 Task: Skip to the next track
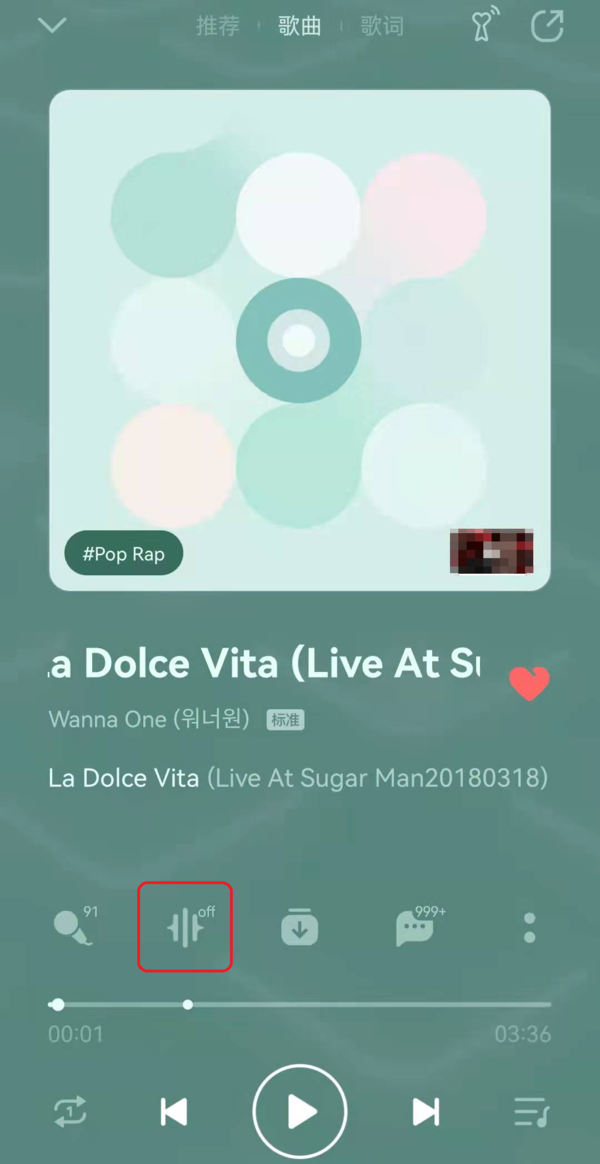[x=426, y=1111]
